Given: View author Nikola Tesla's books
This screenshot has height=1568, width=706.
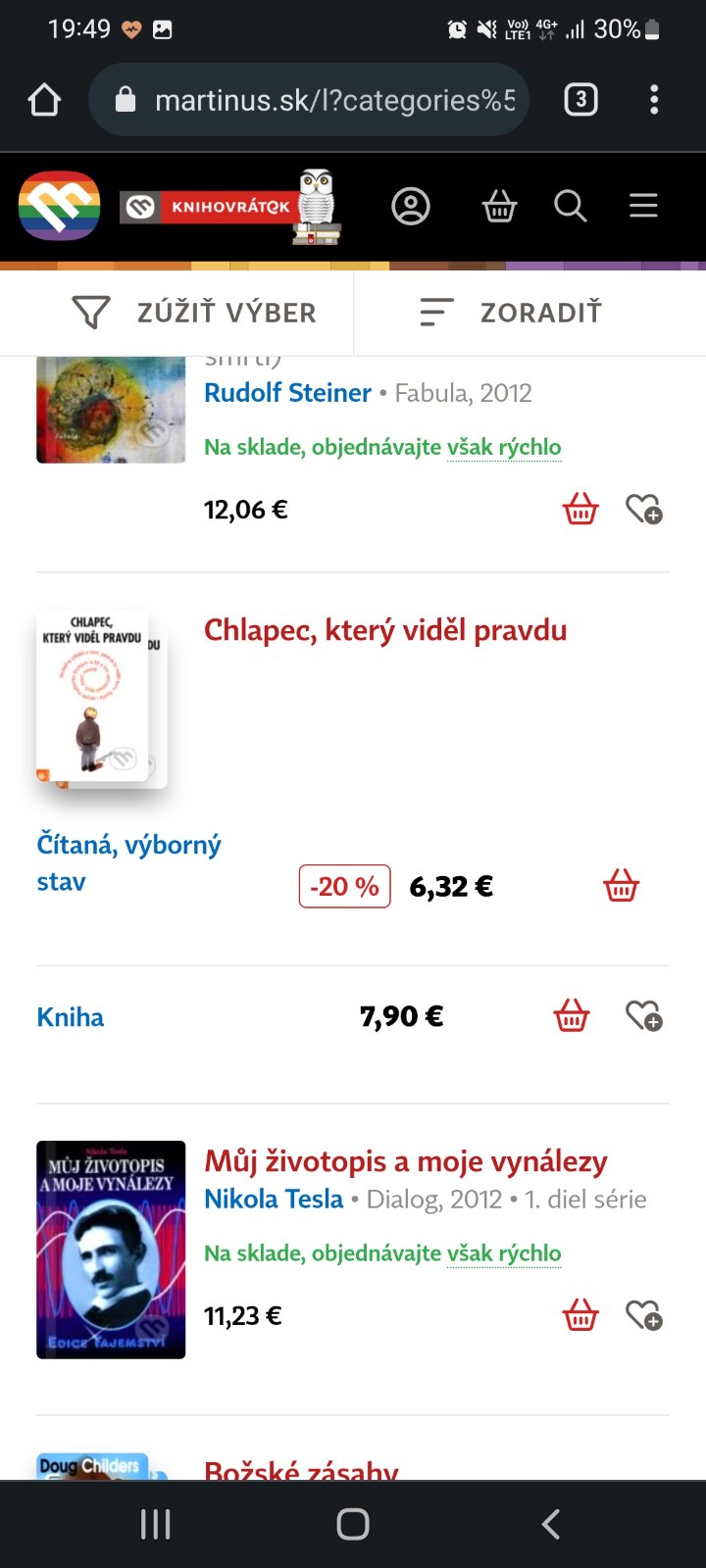Looking at the screenshot, I should [274, 1199].
